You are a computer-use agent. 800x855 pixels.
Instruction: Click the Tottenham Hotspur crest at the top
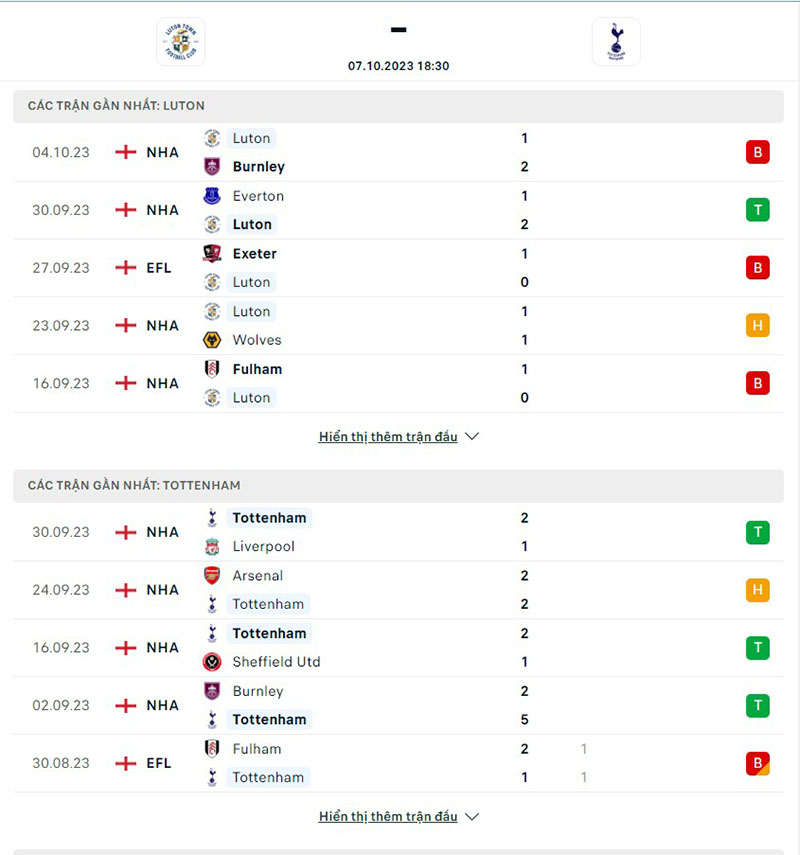tap(615, 41)
